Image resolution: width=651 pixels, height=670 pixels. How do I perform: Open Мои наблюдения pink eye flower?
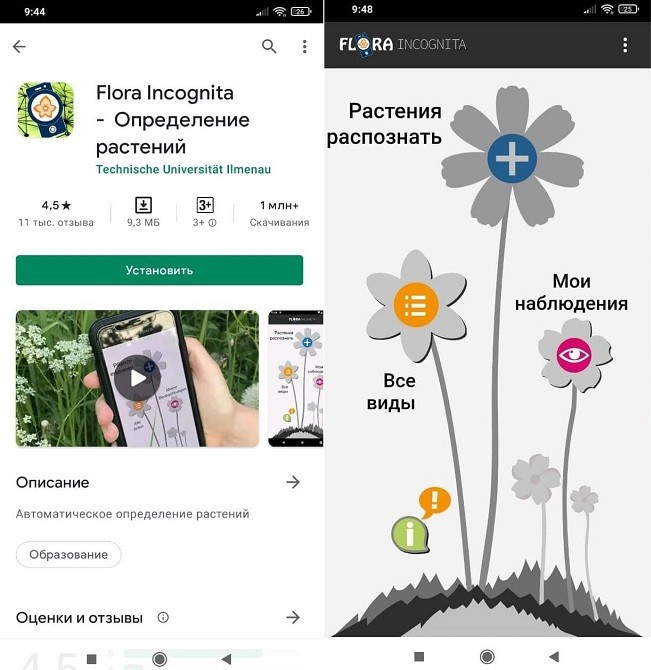coord(574,354)
